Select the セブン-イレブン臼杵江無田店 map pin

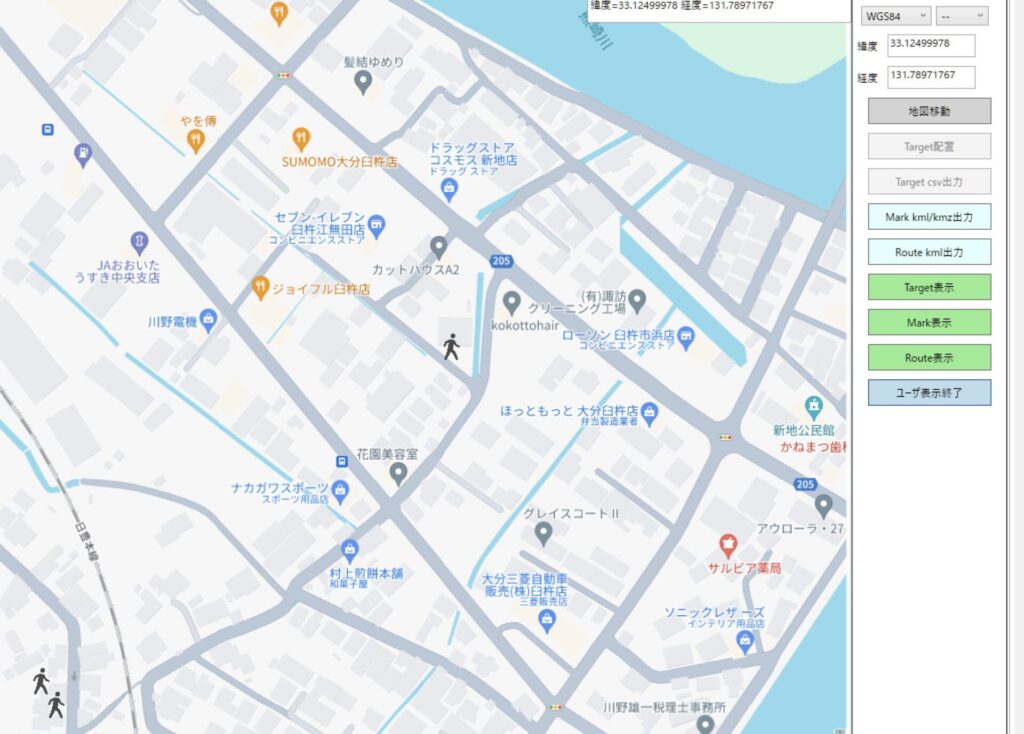pyautogui.click(x=376, y=227)
